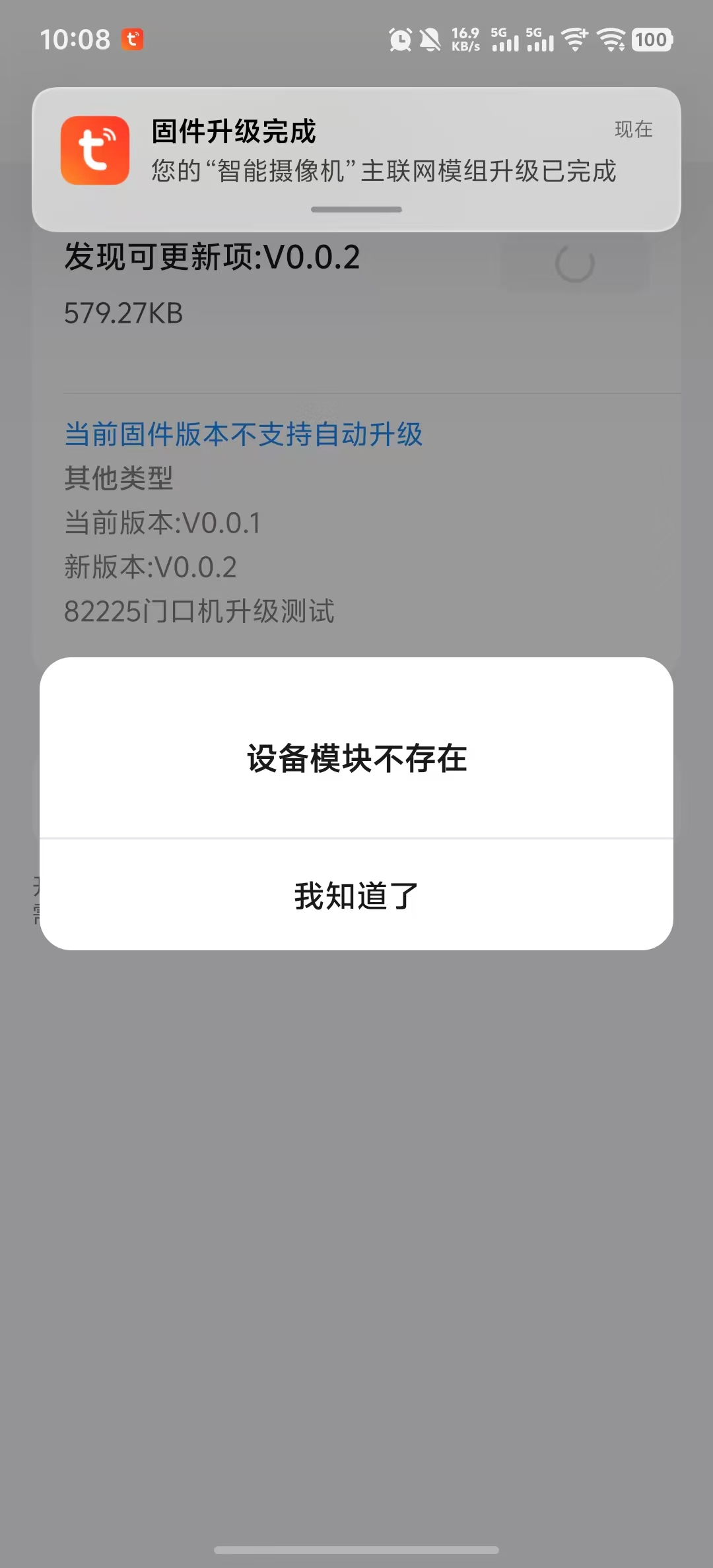
Task: Tap the second 5G signal indicator
Action: tap(543, 40)
